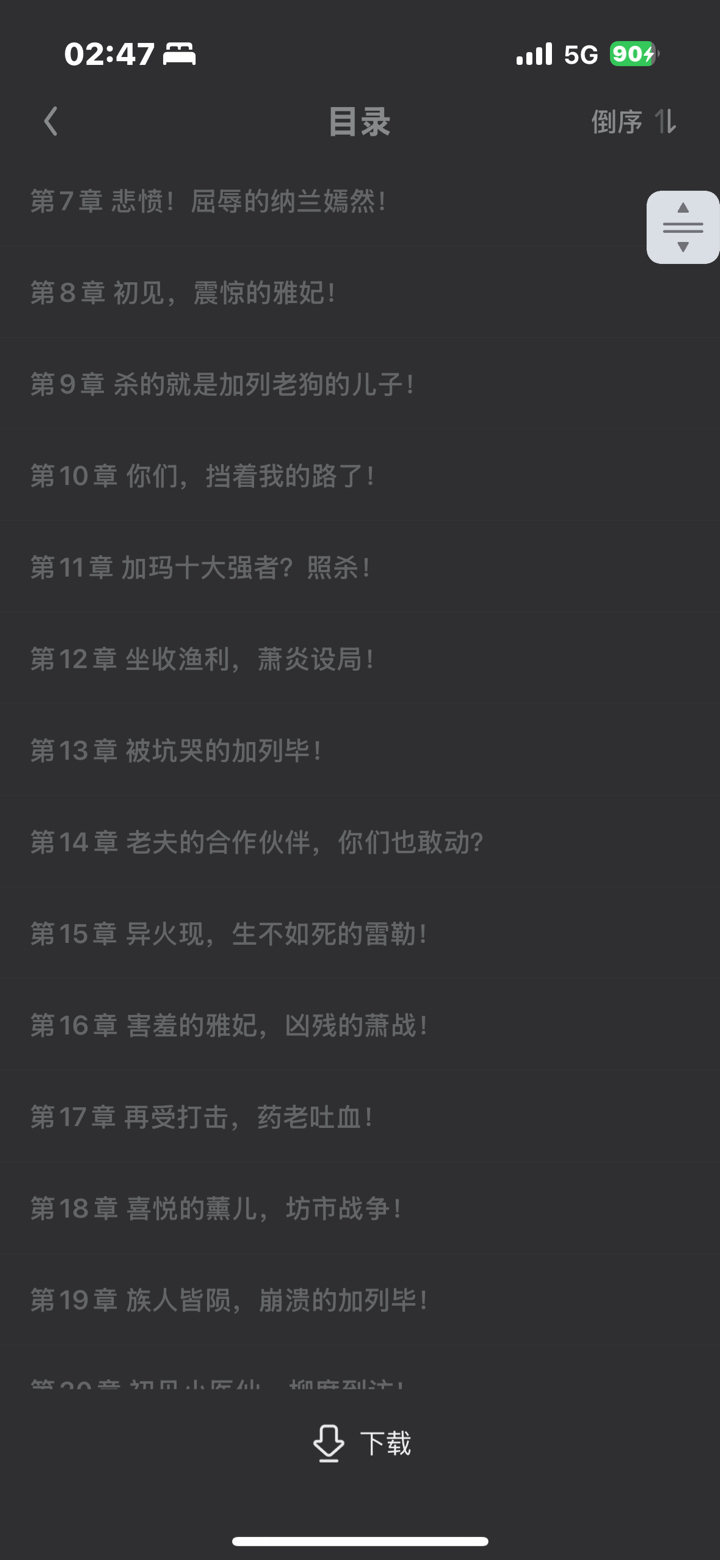Open 第8章 初见，震惊的雅妃

pyautogui.click(x=360, y=293)
